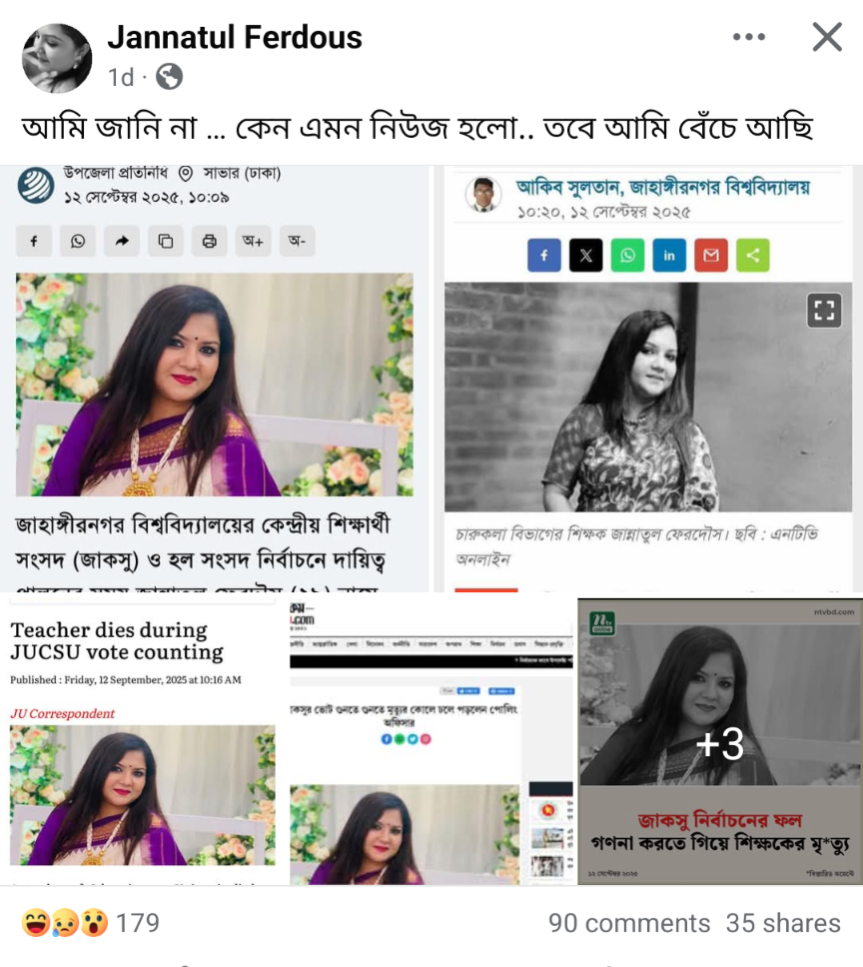View the 35 shares
This screenshot has height=967, width=863.
point(783,923)
